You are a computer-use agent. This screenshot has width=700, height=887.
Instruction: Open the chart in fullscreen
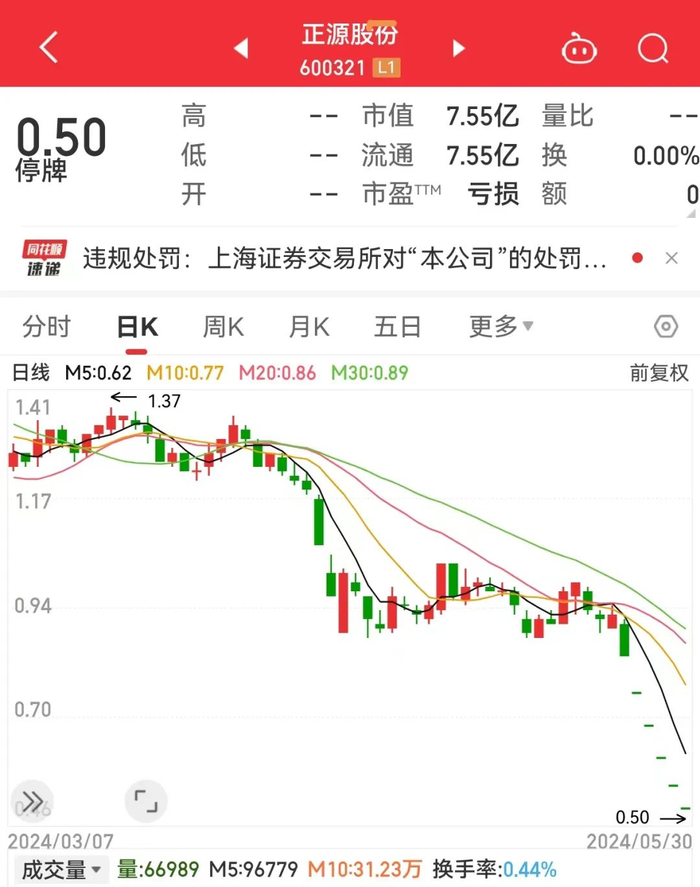pos(146,800)
